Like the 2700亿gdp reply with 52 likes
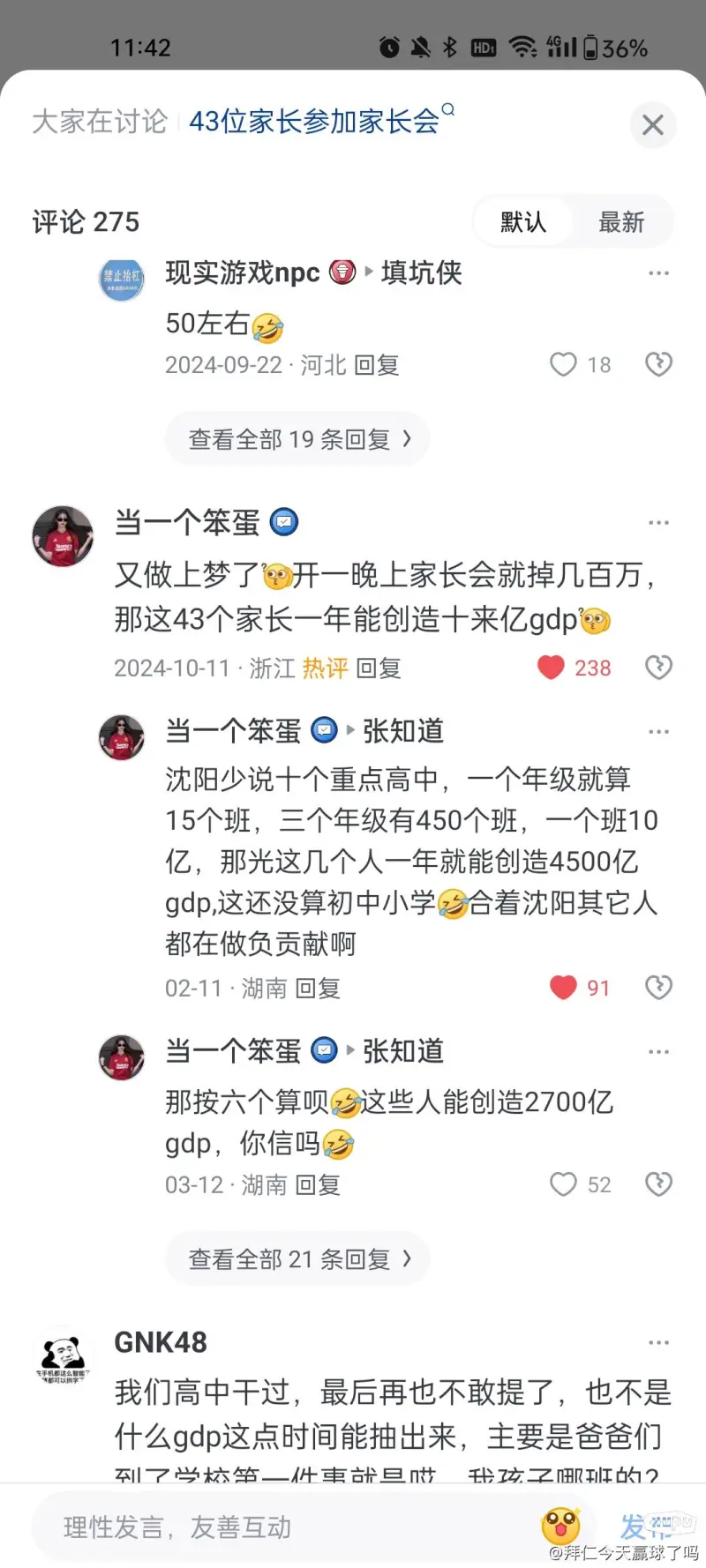Image resolution: width=706 pixels, height=1568 pixels. (x=563, y=1184)
